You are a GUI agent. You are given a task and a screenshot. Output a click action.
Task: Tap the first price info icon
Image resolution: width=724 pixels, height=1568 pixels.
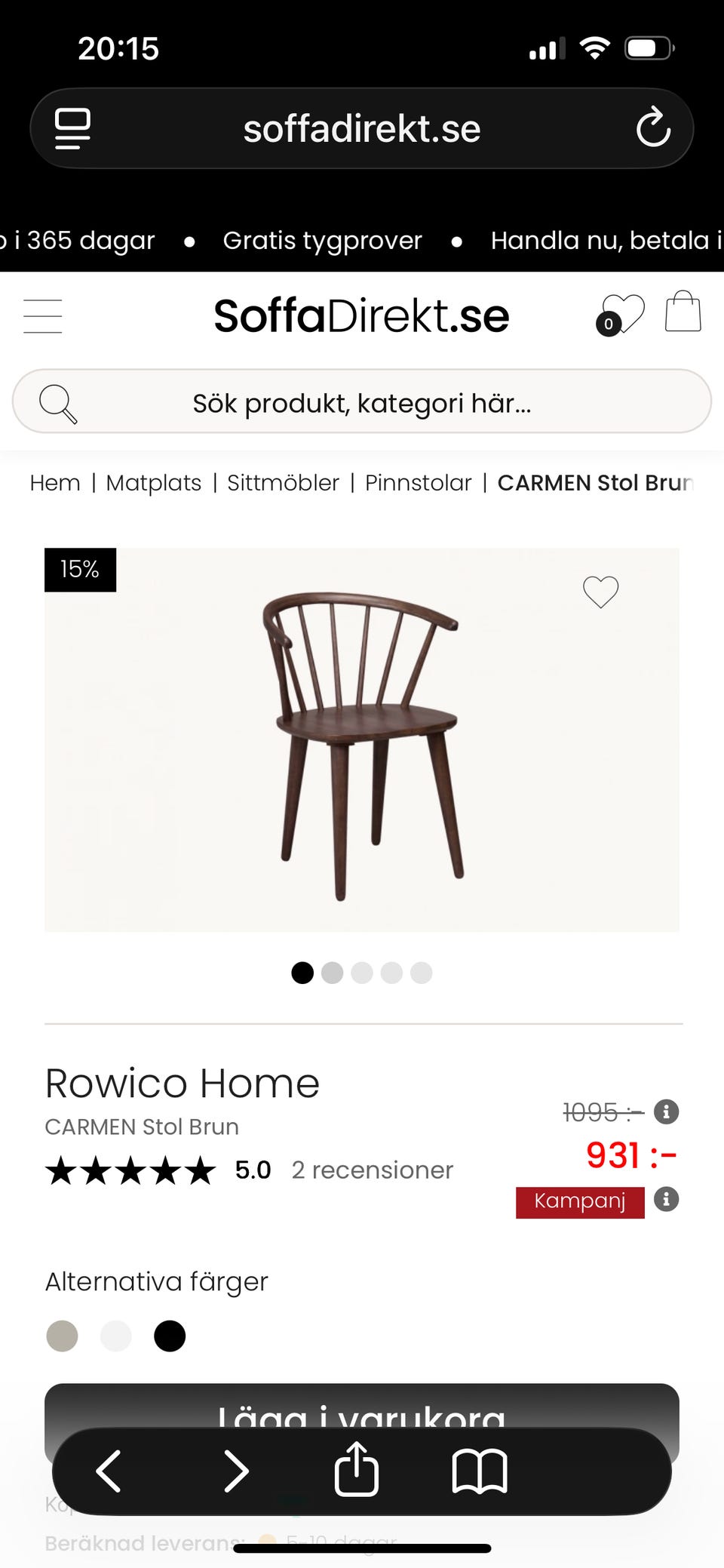click(665, 1111)
